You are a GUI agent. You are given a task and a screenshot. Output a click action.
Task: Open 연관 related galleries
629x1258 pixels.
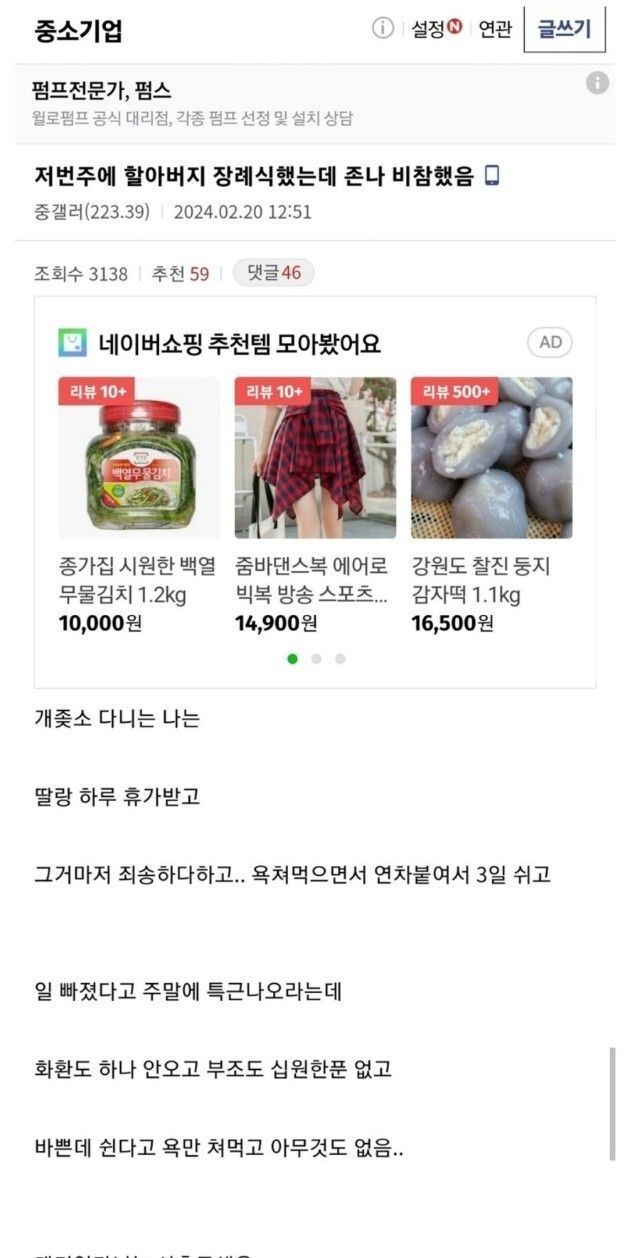pos(494,30)
